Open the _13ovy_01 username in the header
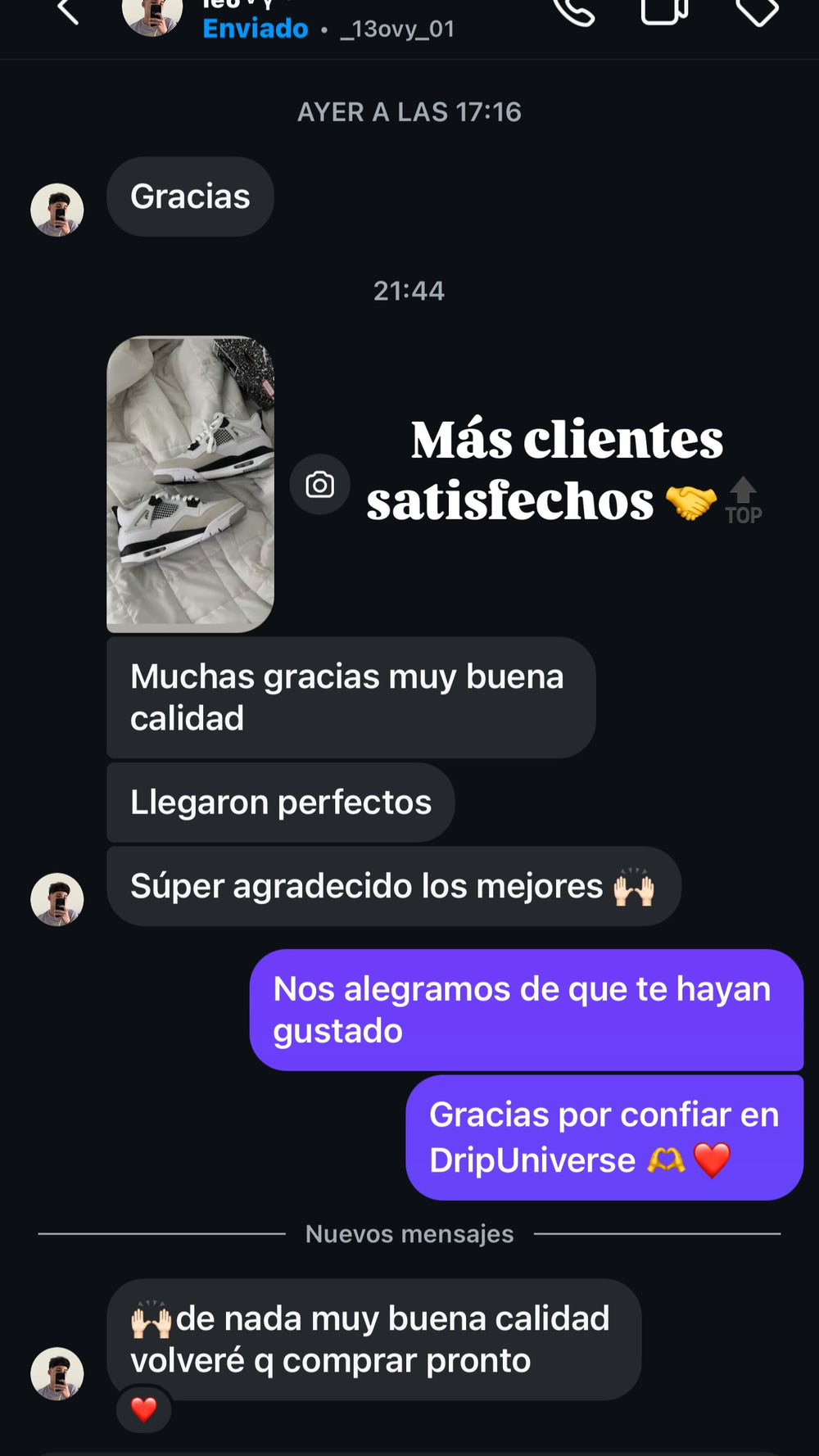 click(396, 28)
